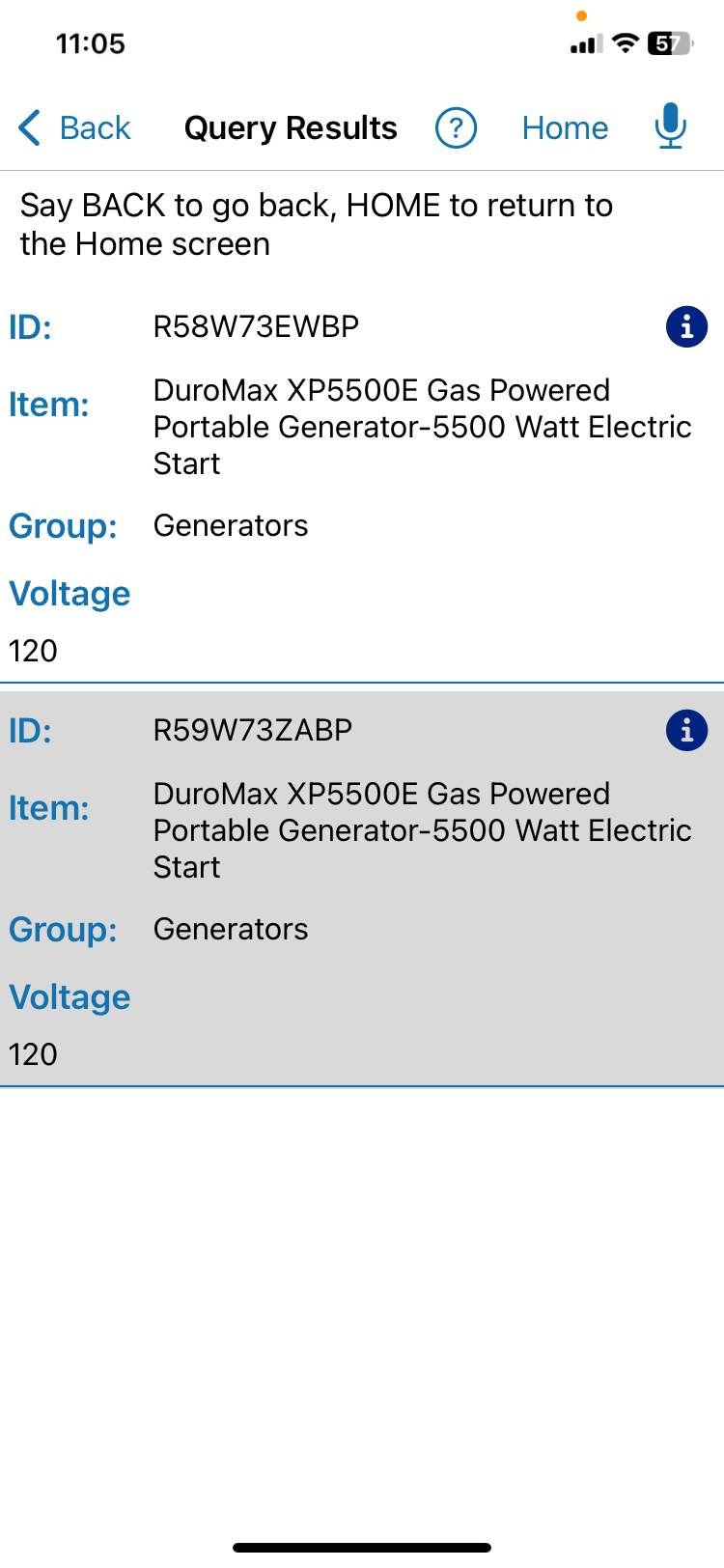724x1568 pixels.
Task: Activate the microphone voice input
Action: [670, 126]
